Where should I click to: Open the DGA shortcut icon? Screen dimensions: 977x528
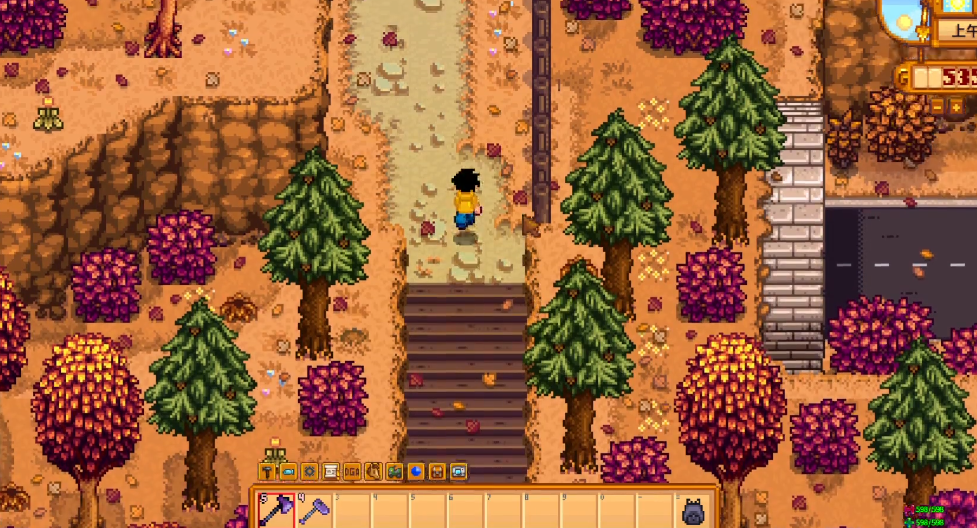[352, 471]
